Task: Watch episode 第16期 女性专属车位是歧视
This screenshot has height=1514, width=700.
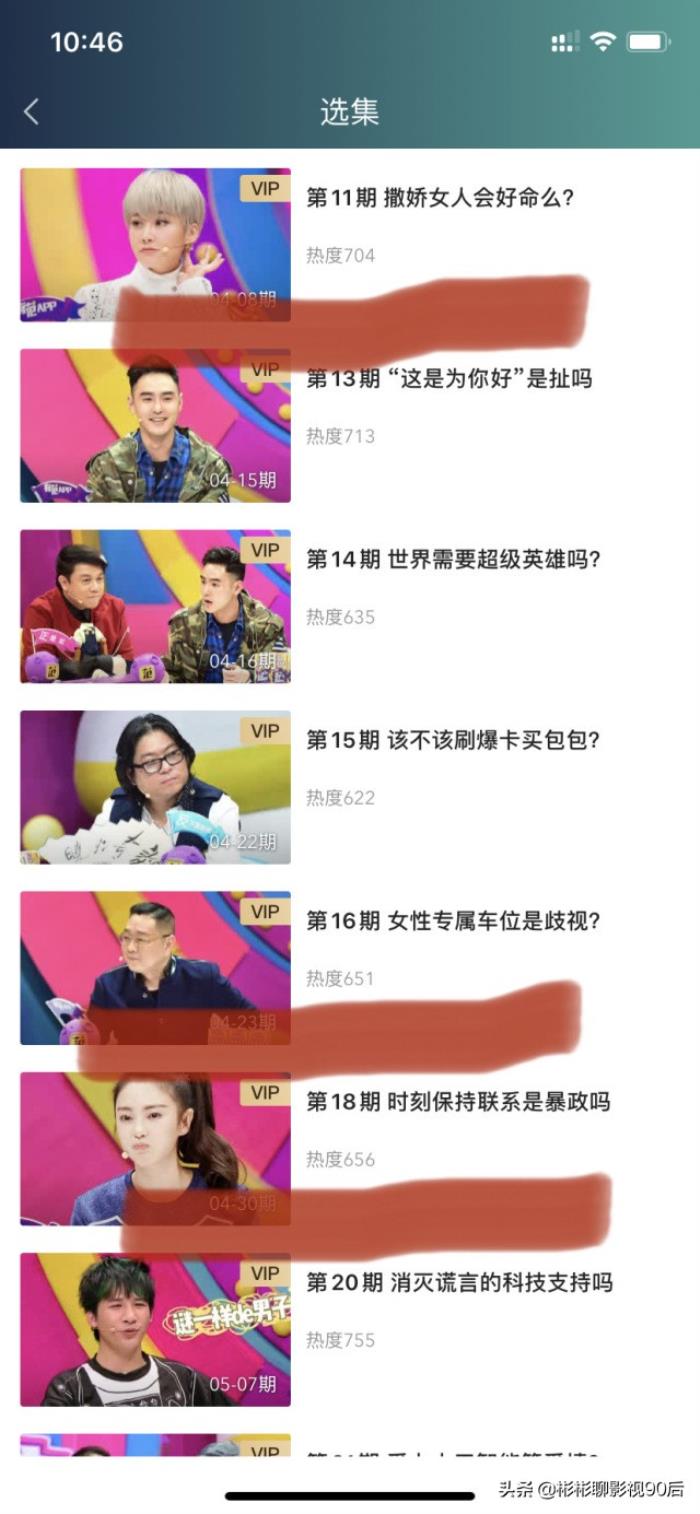Action: (452, 921)
